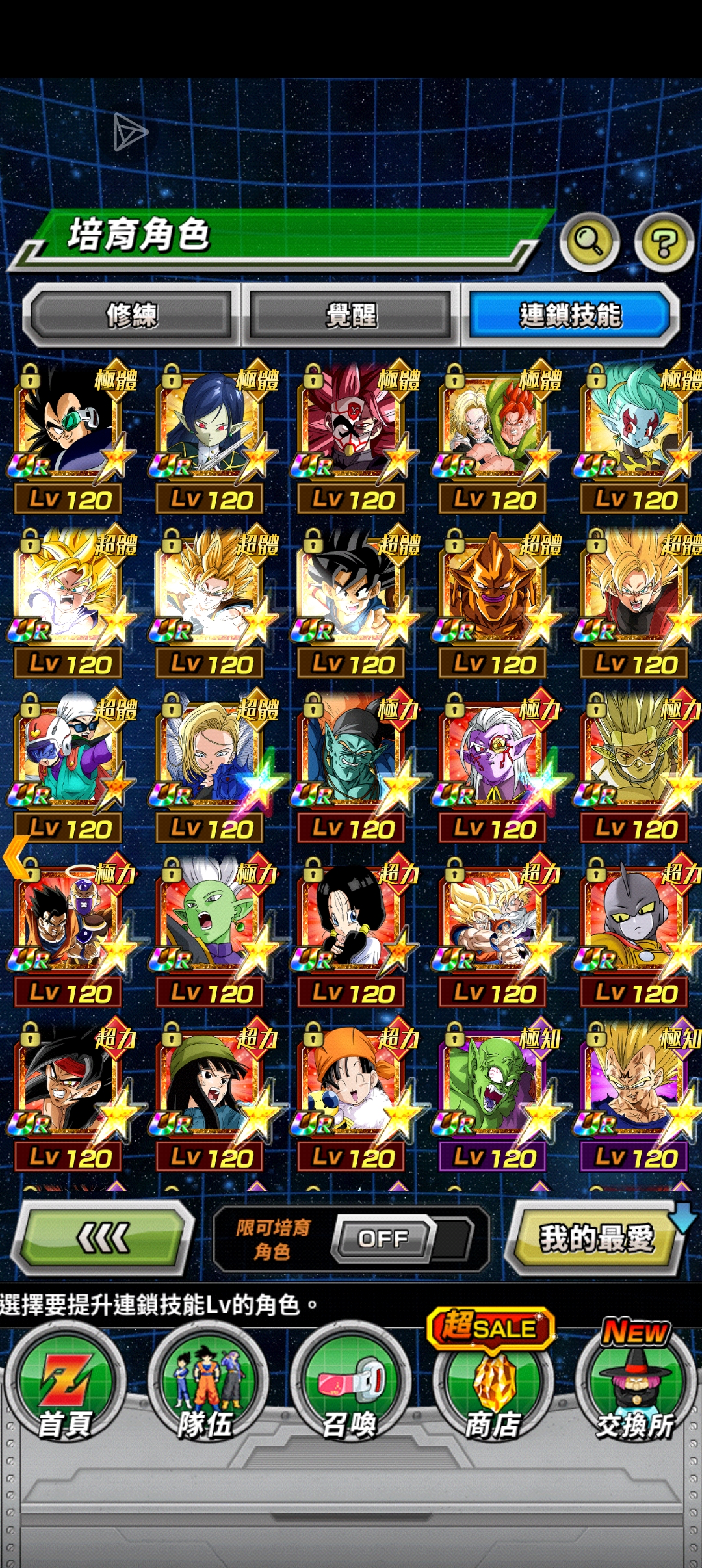Select the pink-haired masked 極體 character
702x1568 pixels.
pyautogui.click(x=352, y=426)
